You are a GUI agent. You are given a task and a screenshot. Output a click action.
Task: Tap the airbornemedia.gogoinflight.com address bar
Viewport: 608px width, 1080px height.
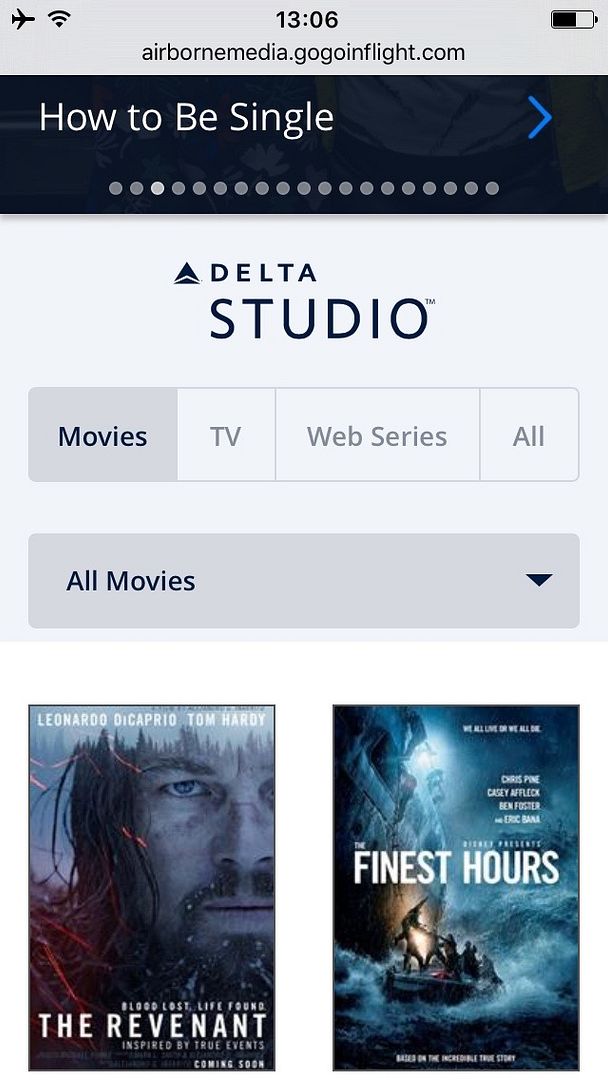(304, 53)
